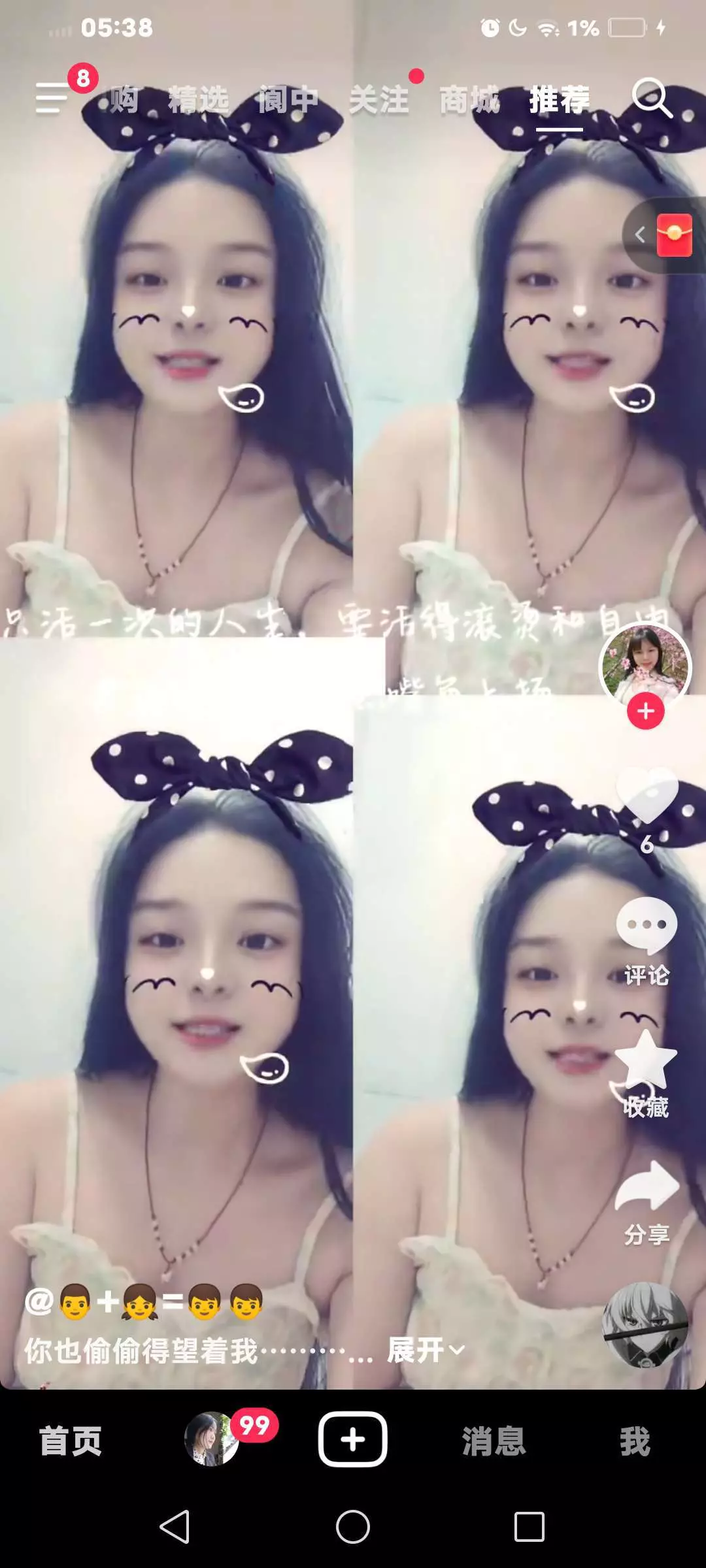Like this video with the heart
Screen dimensions: 706x1568
647,794
